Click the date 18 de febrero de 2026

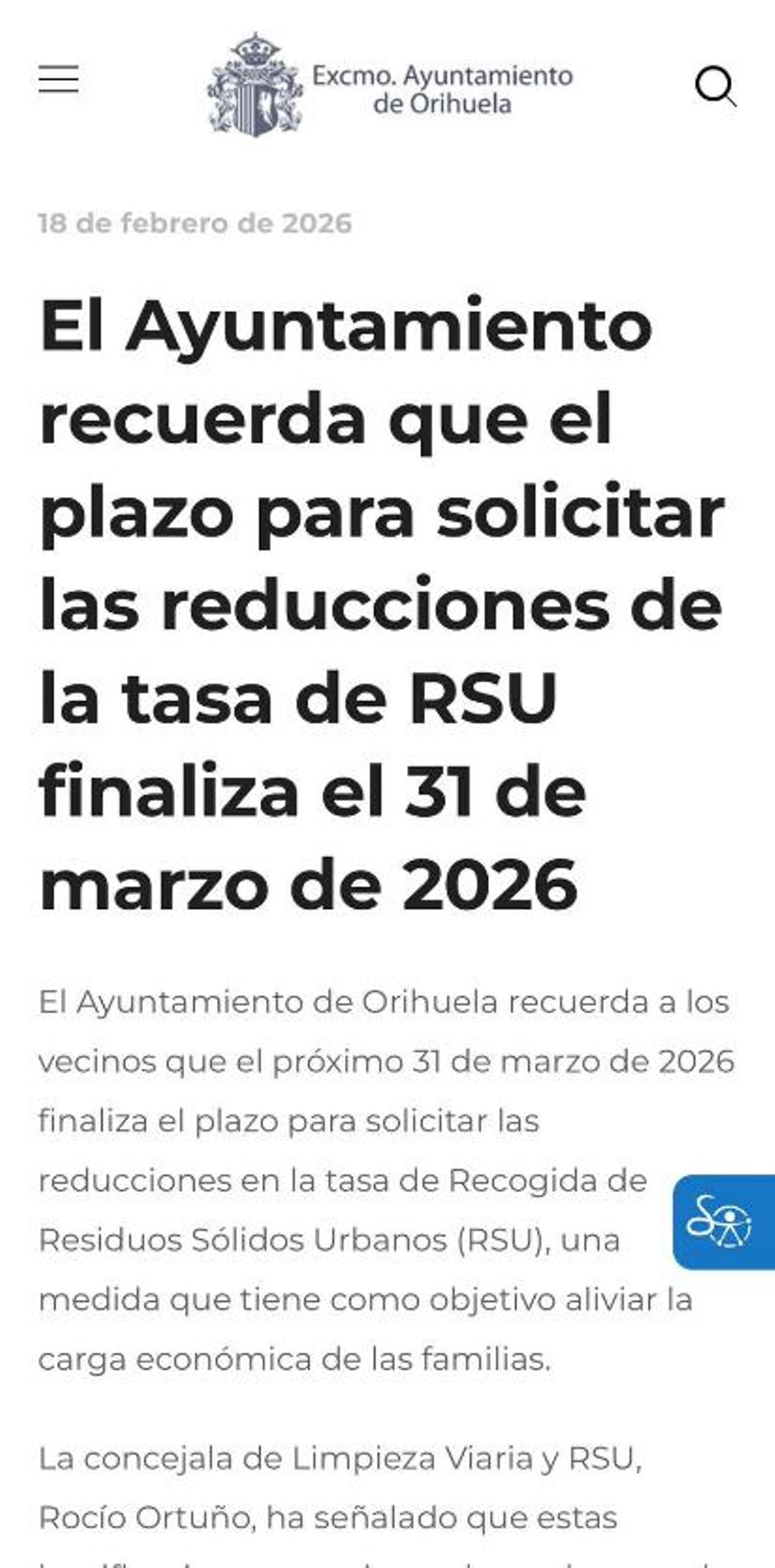[x=194, y=223]
